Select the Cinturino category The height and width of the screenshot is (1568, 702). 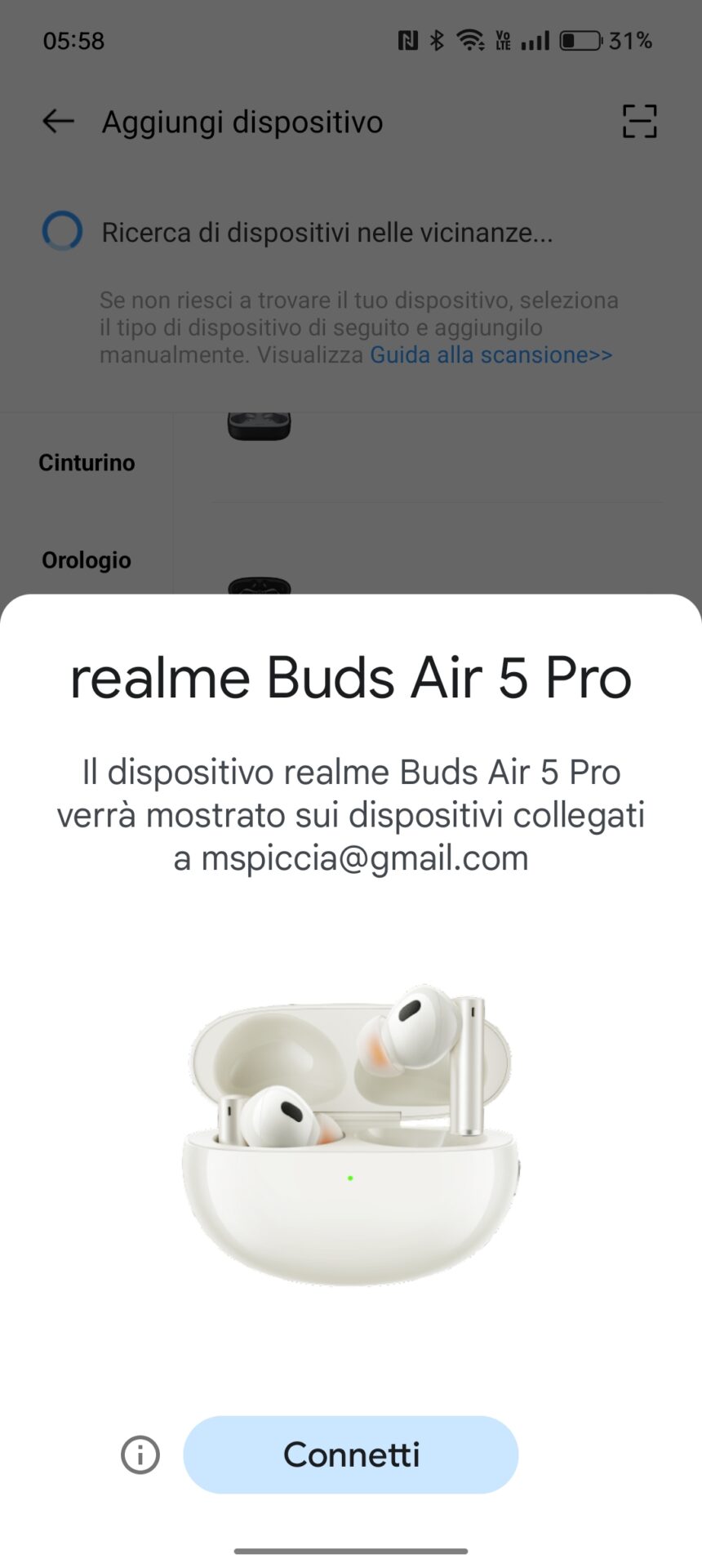coord(87,462)
